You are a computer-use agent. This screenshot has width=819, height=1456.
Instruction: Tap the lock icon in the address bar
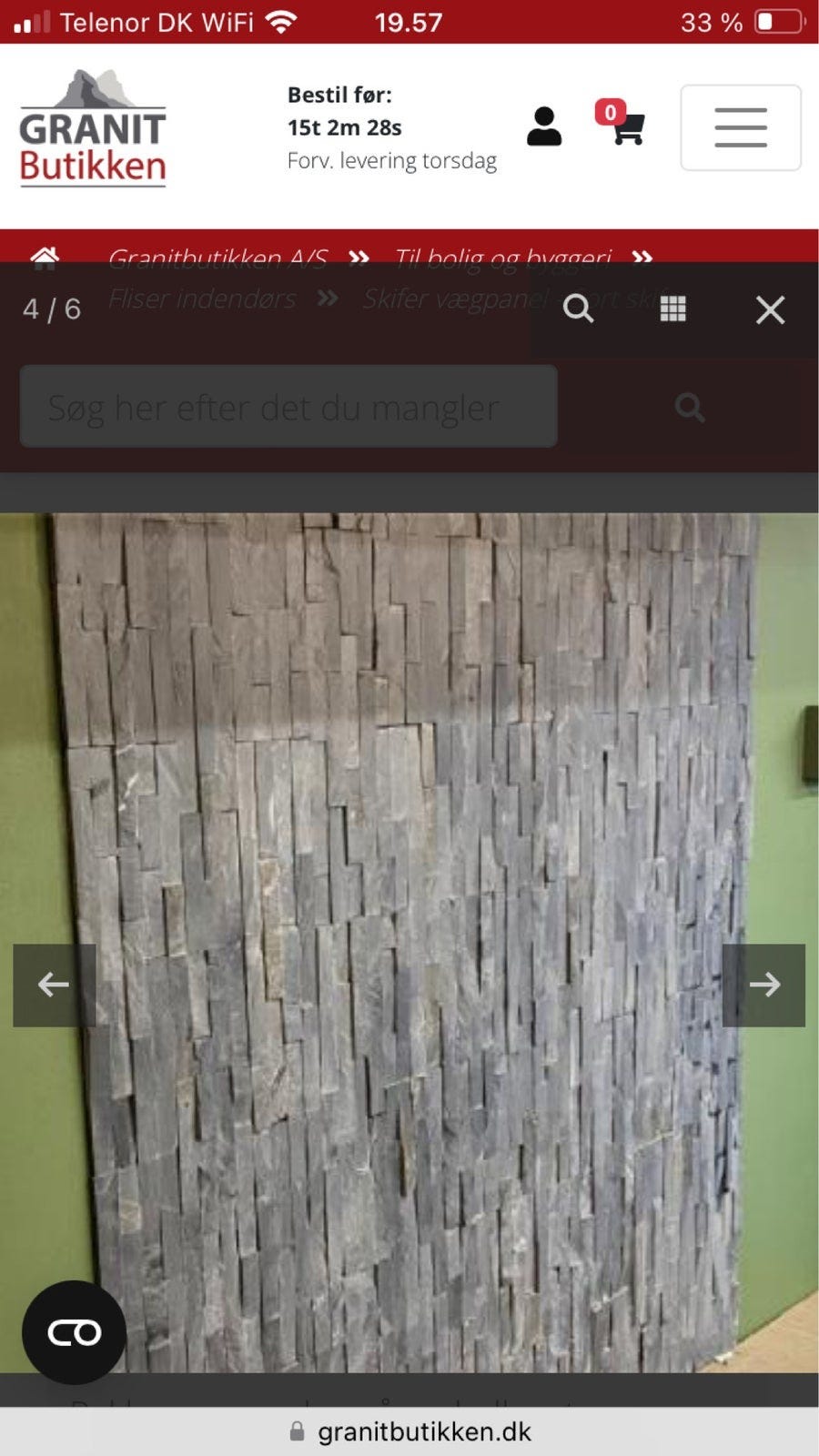tap(296, 1431)
